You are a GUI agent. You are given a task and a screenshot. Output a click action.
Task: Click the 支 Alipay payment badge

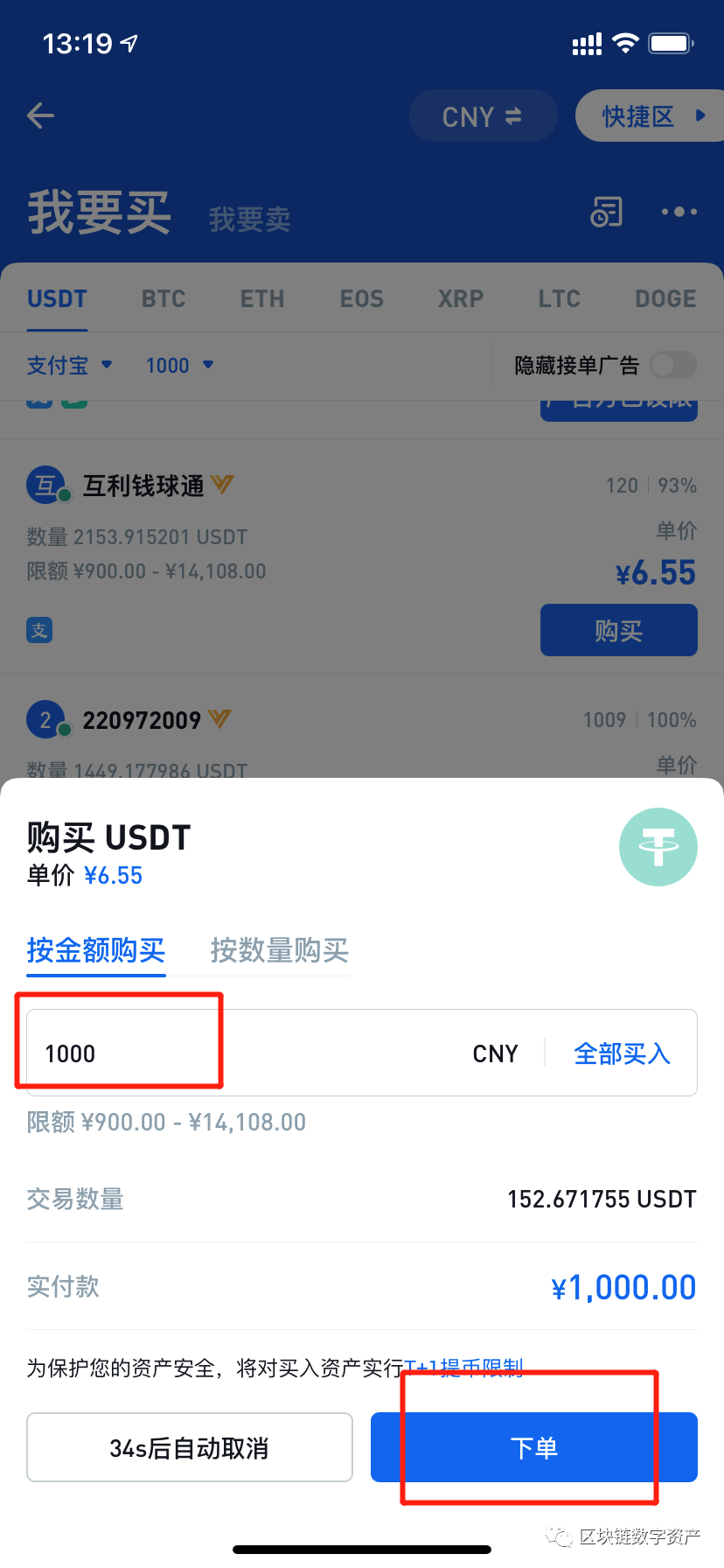[38, 630]
